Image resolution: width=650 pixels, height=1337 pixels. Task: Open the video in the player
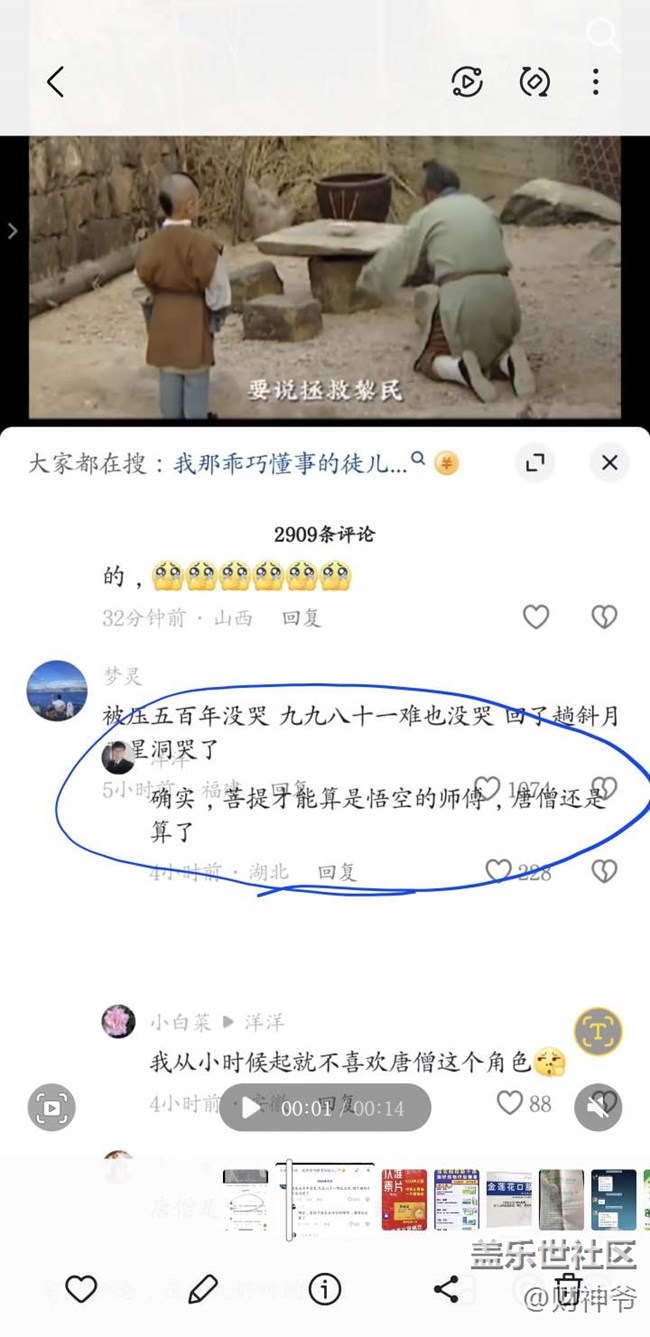pyautogui.click(x=467, y=82)
